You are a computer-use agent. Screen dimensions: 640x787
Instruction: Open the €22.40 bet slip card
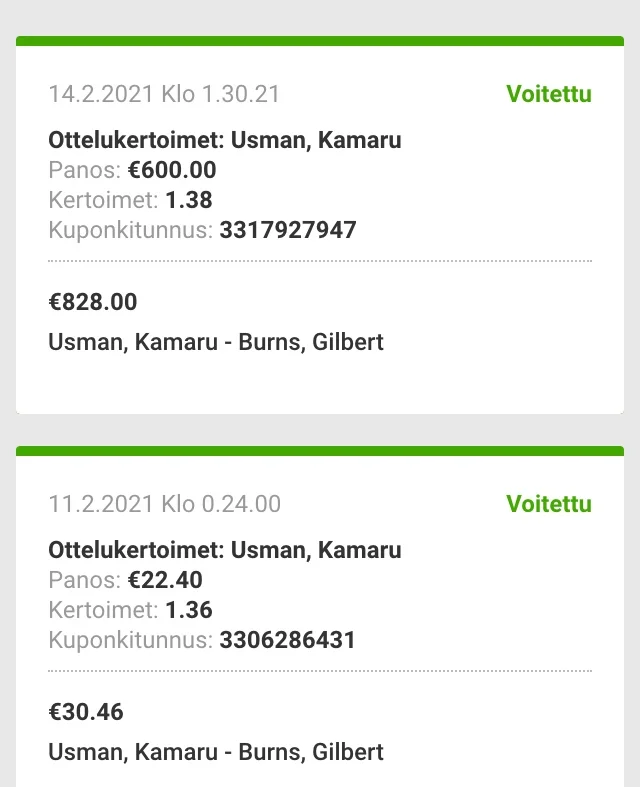pos(320,620)
